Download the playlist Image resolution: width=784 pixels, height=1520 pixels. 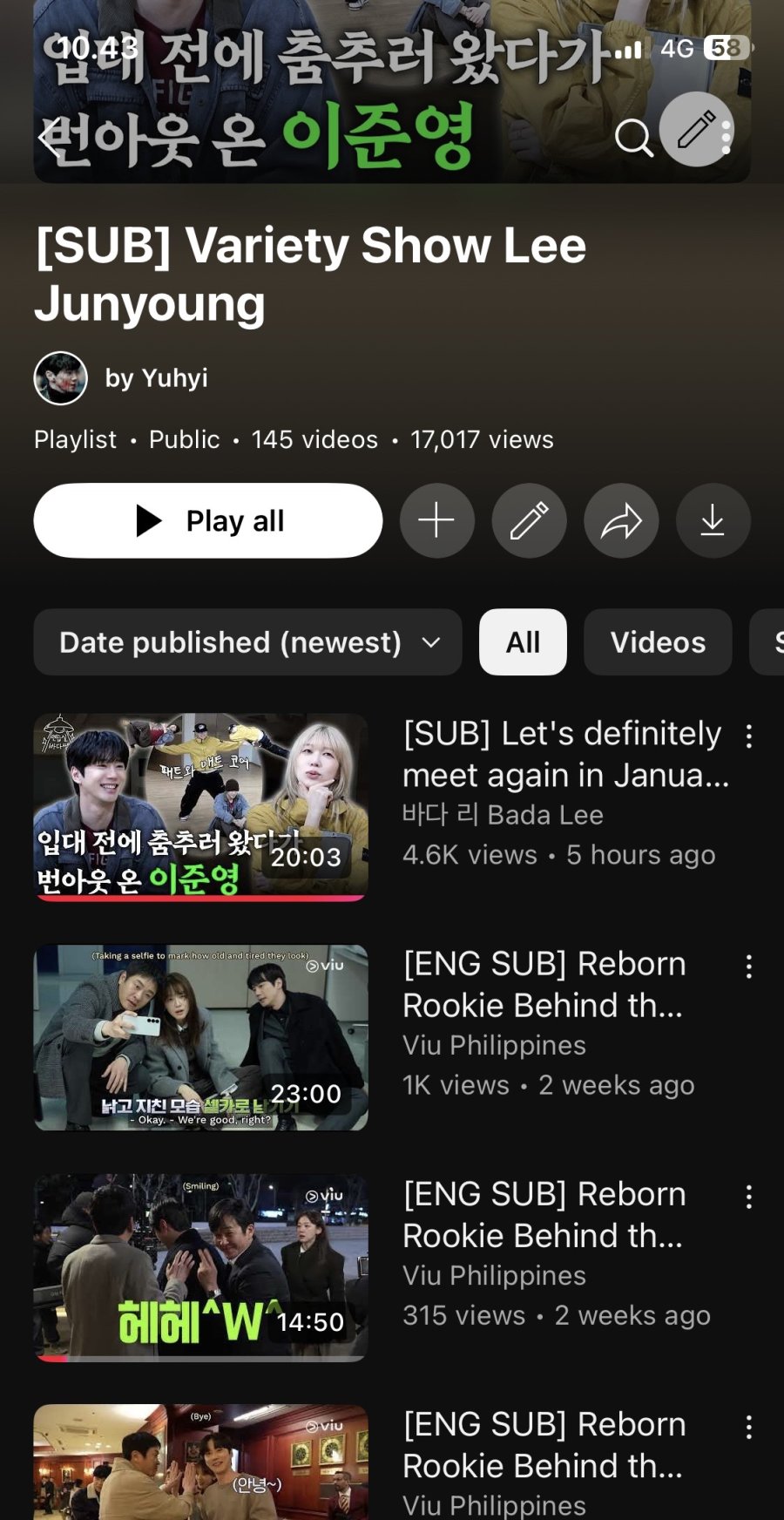pyautogui.click(x=713, y=521)
